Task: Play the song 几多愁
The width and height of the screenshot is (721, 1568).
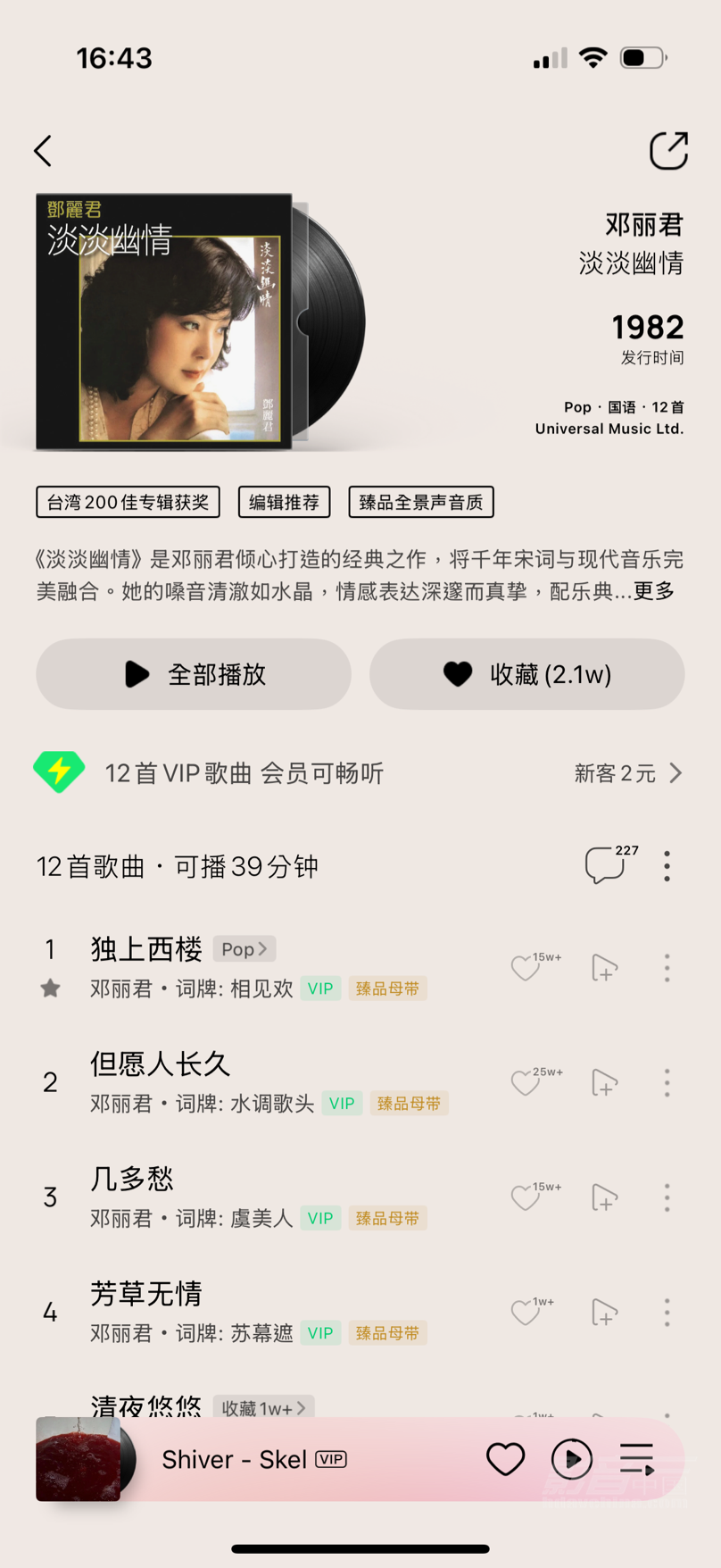Action: [x=132, y=1180]
